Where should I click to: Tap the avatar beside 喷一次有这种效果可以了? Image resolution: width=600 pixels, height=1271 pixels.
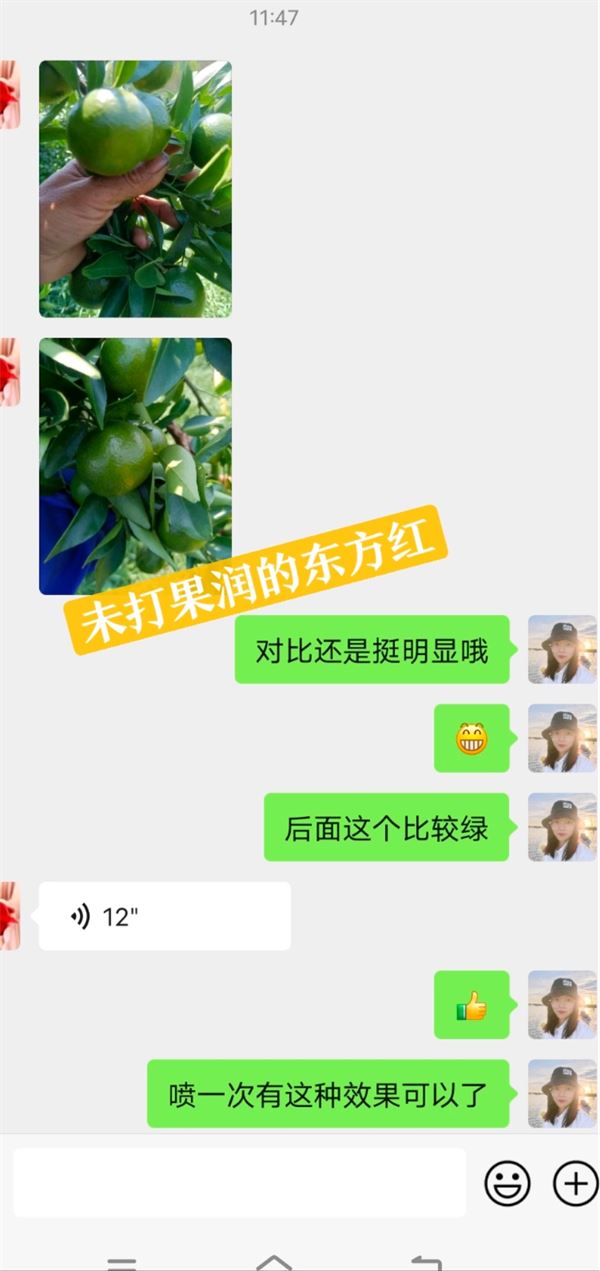[x=562, y=1094]
